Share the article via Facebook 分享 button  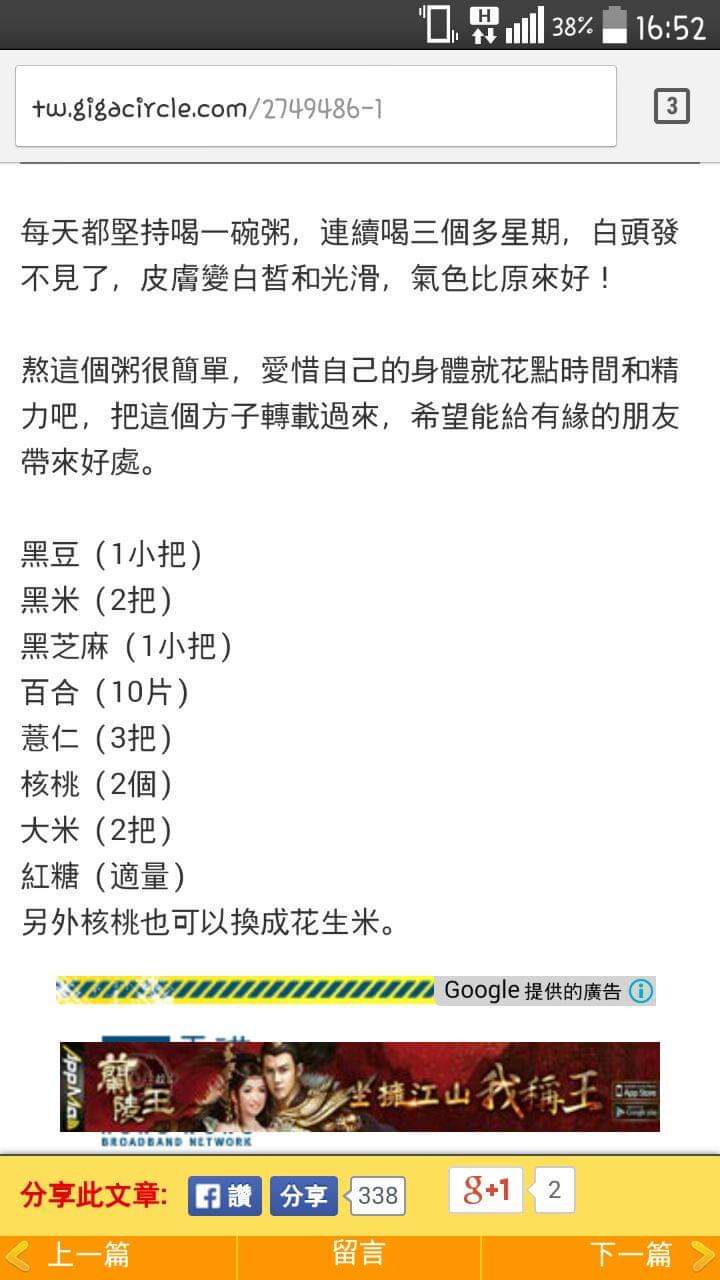click(304, 1195)
